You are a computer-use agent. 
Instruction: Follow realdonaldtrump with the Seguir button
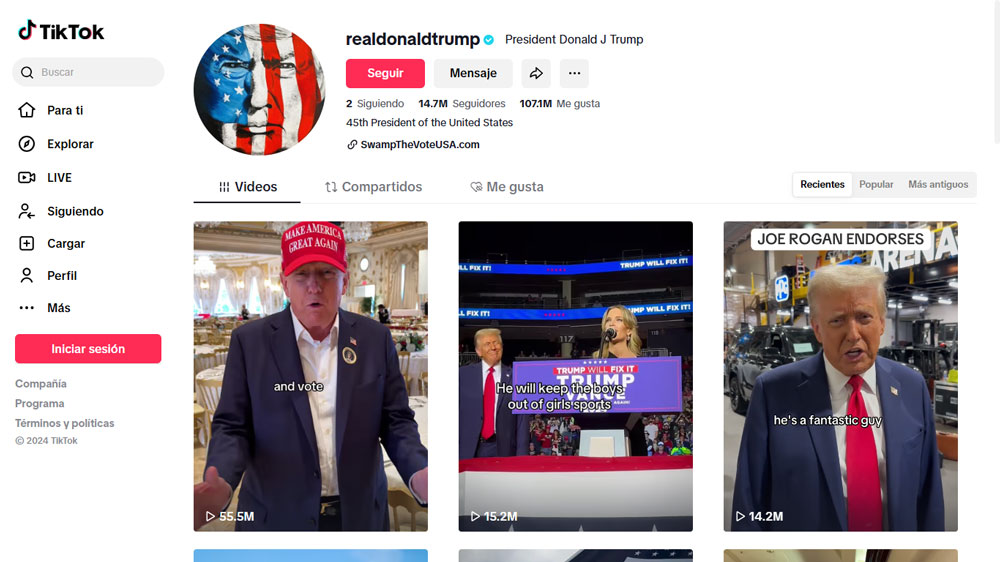(x=385, y=73)
